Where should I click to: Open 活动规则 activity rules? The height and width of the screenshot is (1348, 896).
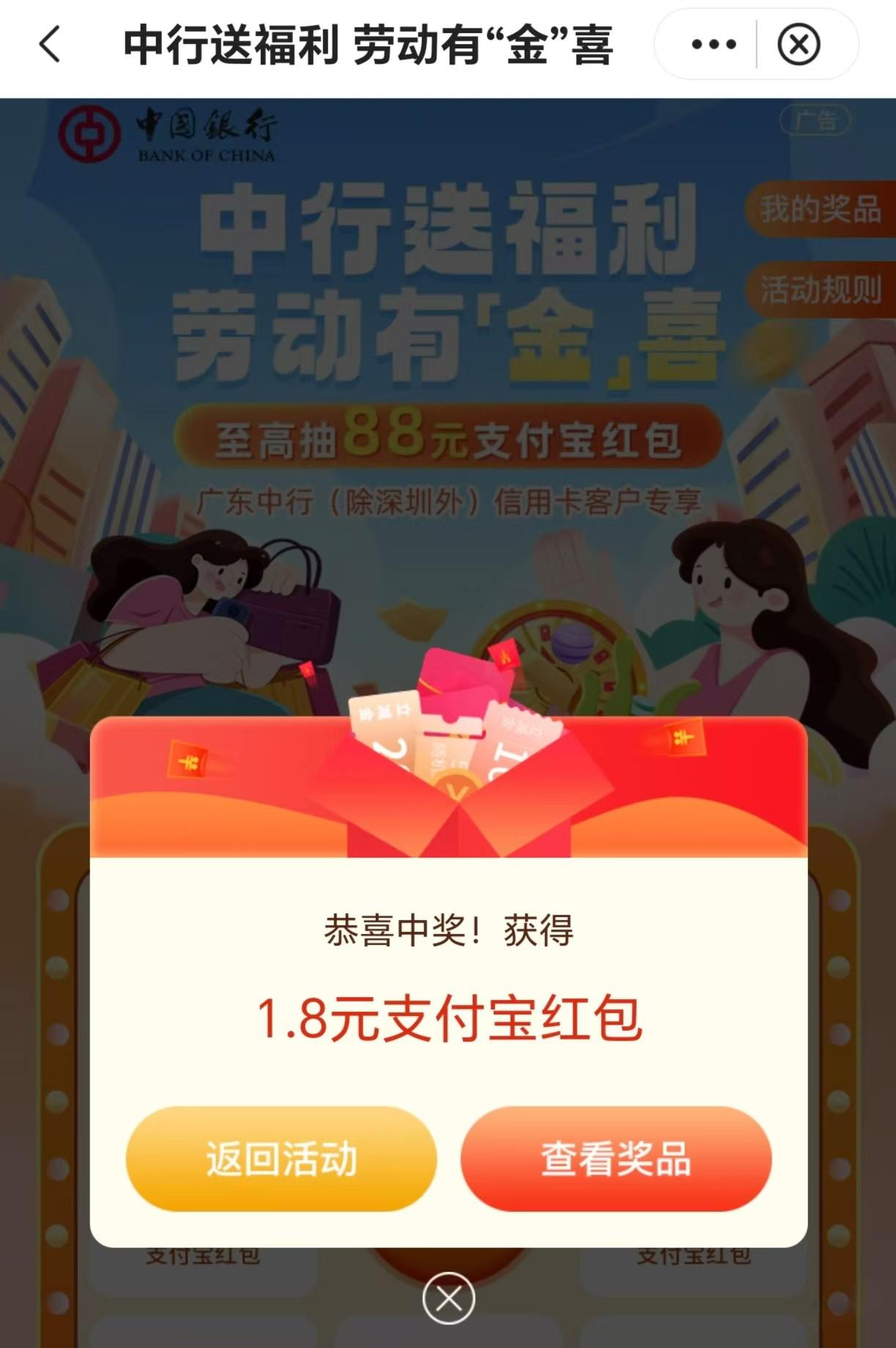tap(820, 290)
